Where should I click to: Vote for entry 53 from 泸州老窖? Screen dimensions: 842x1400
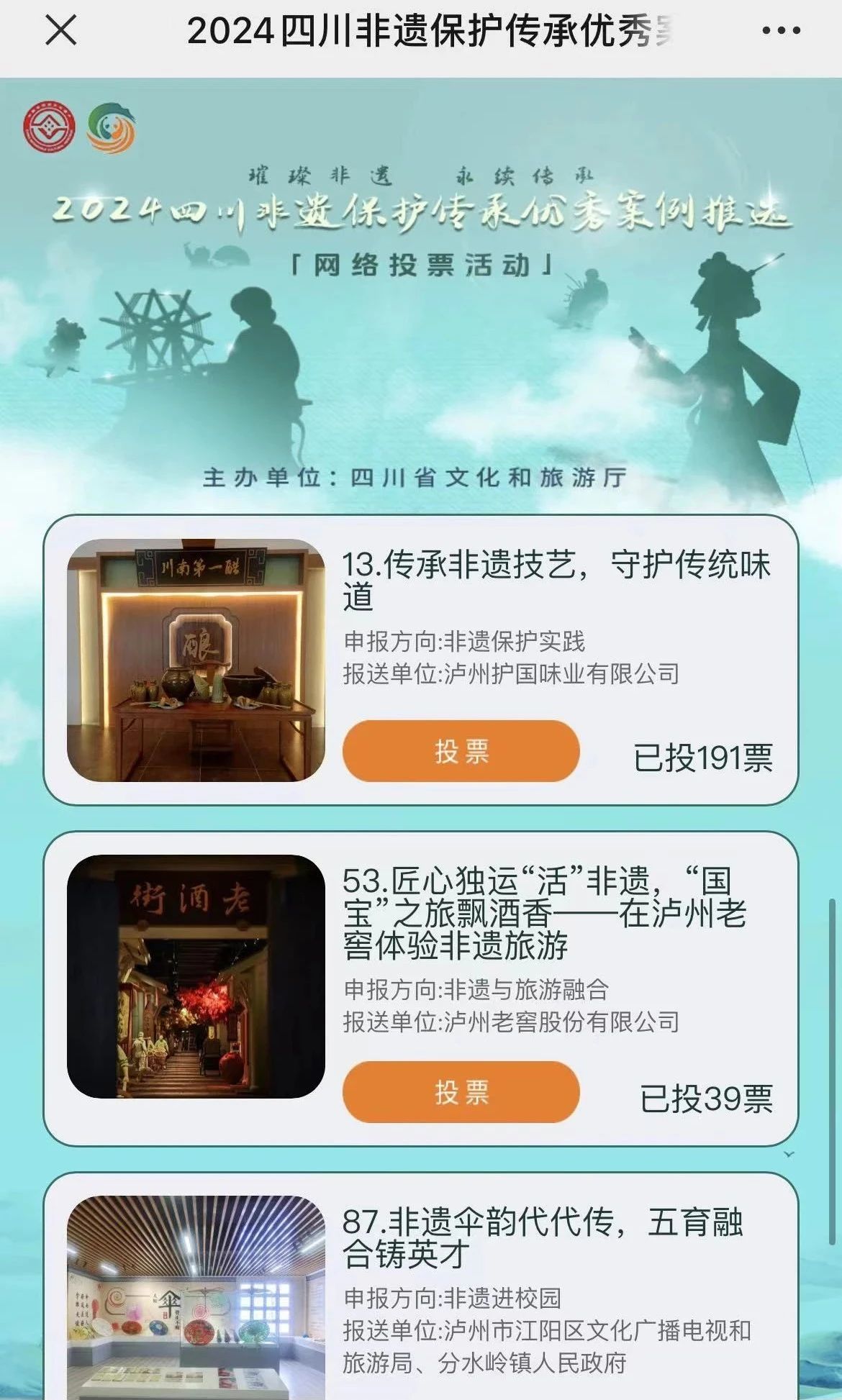click(x=461, y=1091)
